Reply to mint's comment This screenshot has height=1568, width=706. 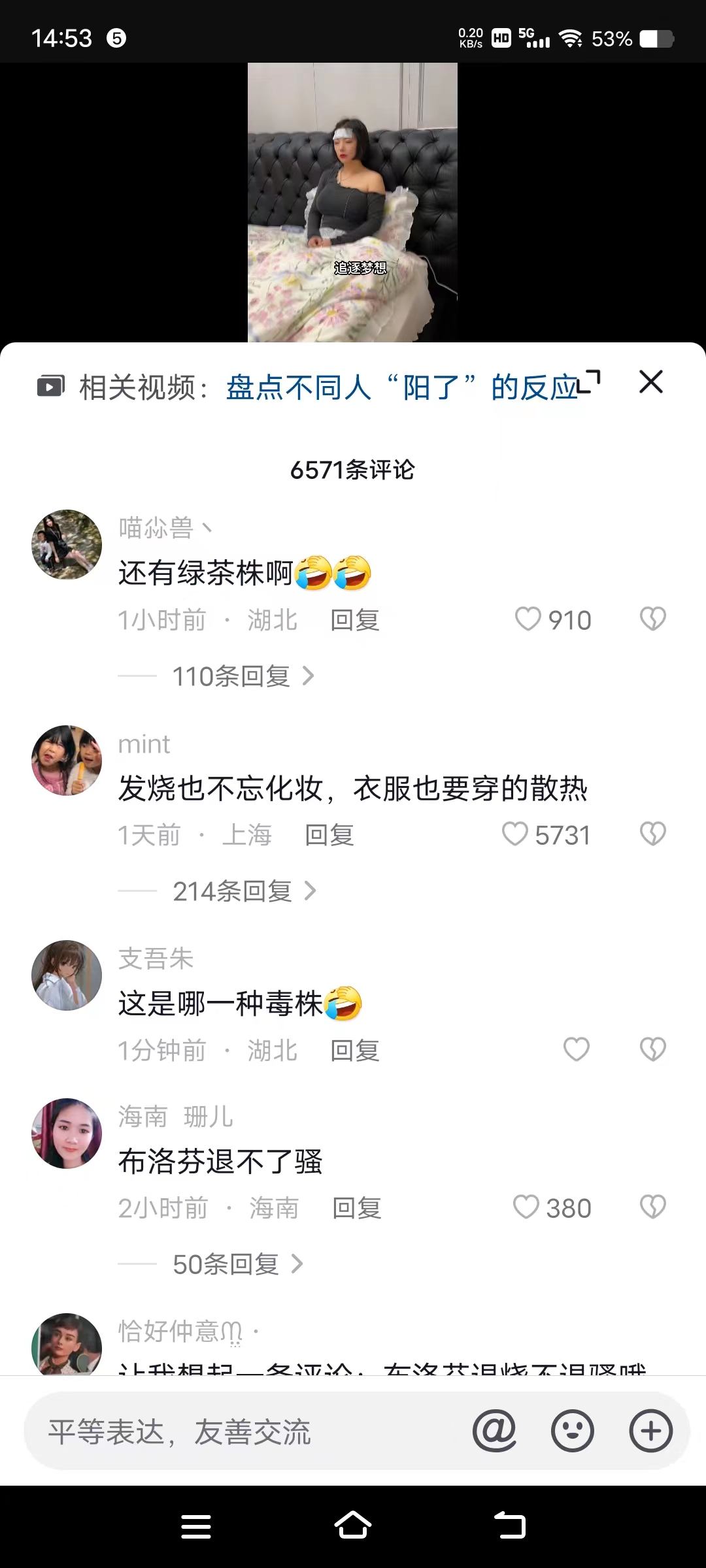pyautogui.click(x=329, y=835)
